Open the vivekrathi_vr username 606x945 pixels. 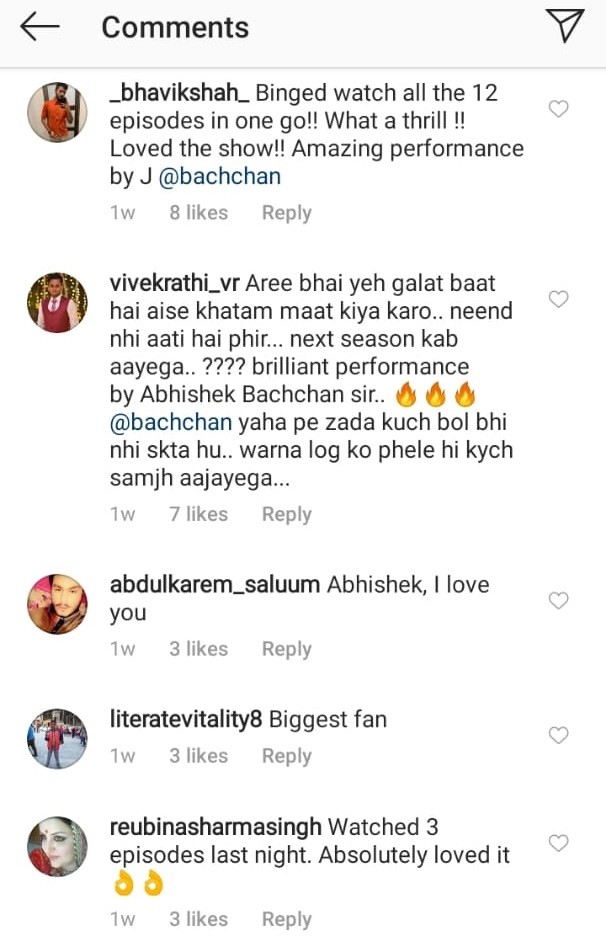tap(171, 284)
